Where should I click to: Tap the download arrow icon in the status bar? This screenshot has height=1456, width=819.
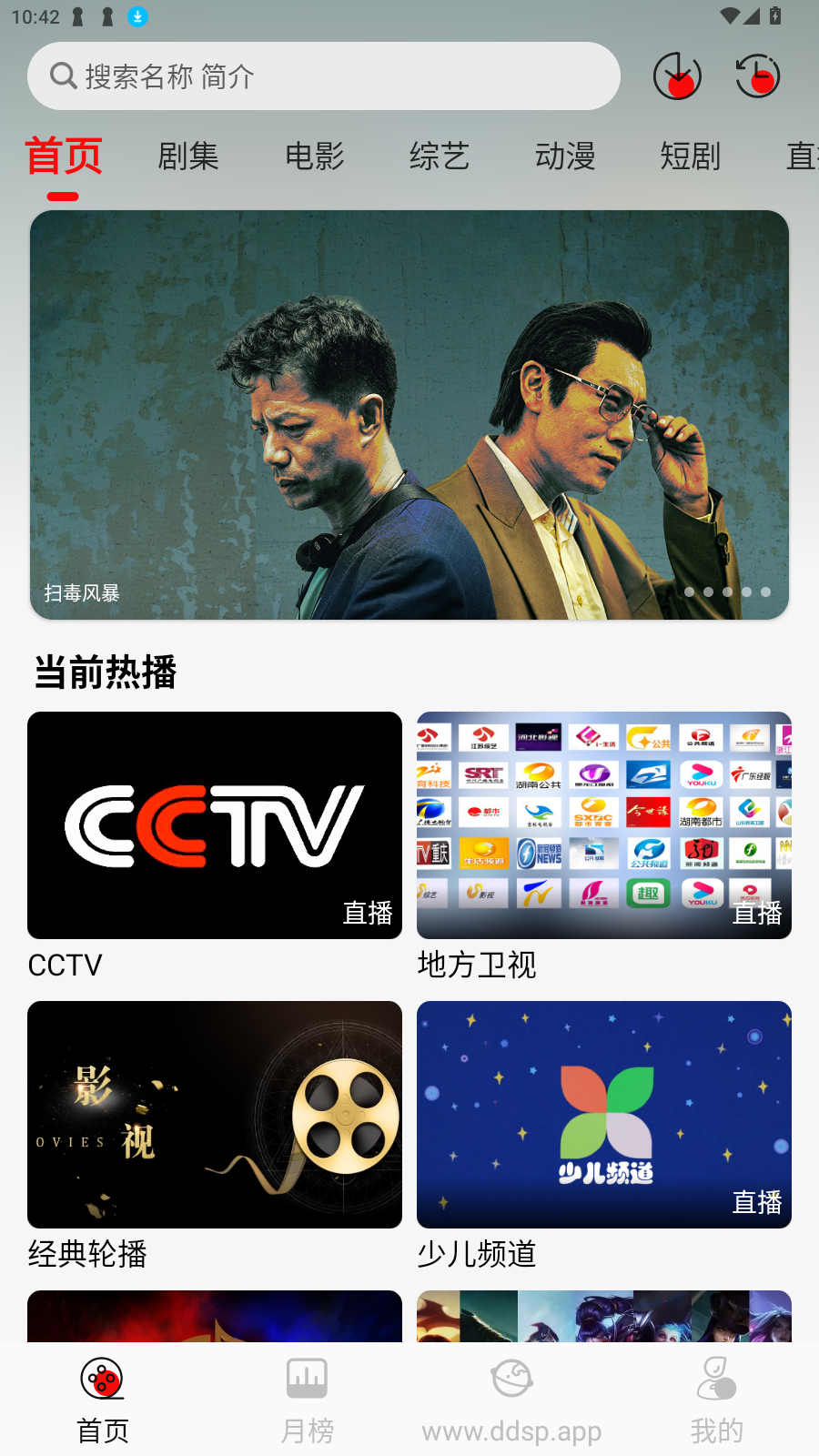point(136,17)
